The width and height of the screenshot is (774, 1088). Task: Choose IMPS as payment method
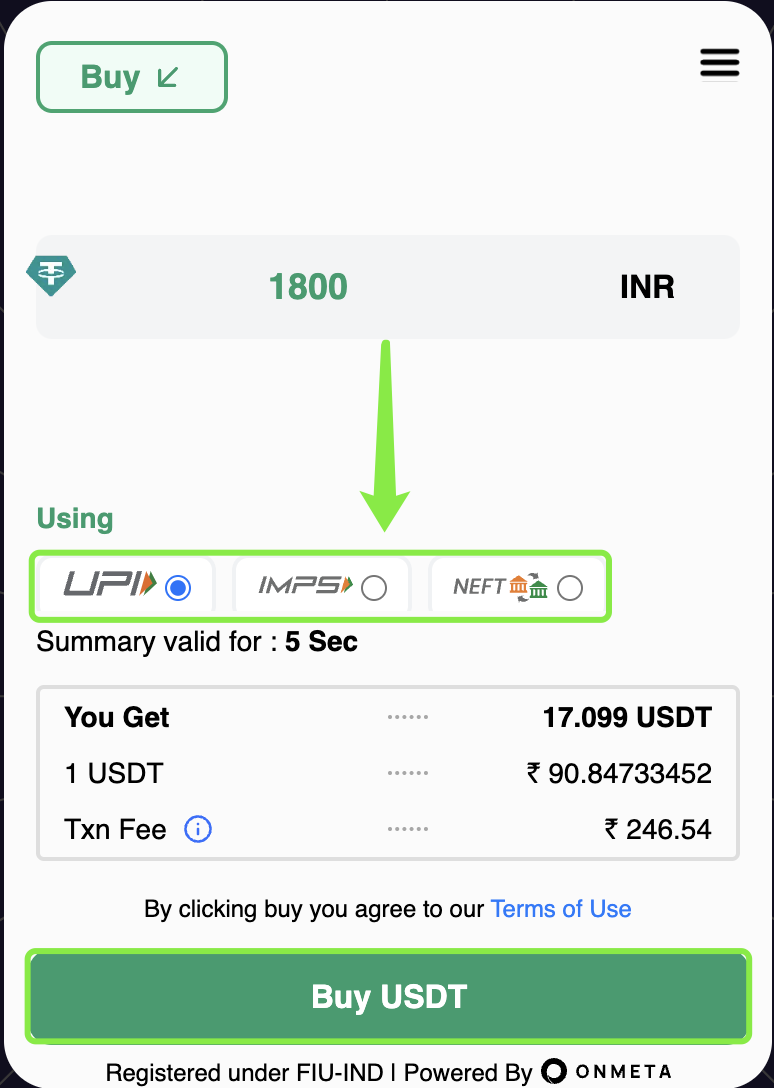point(373,587)
